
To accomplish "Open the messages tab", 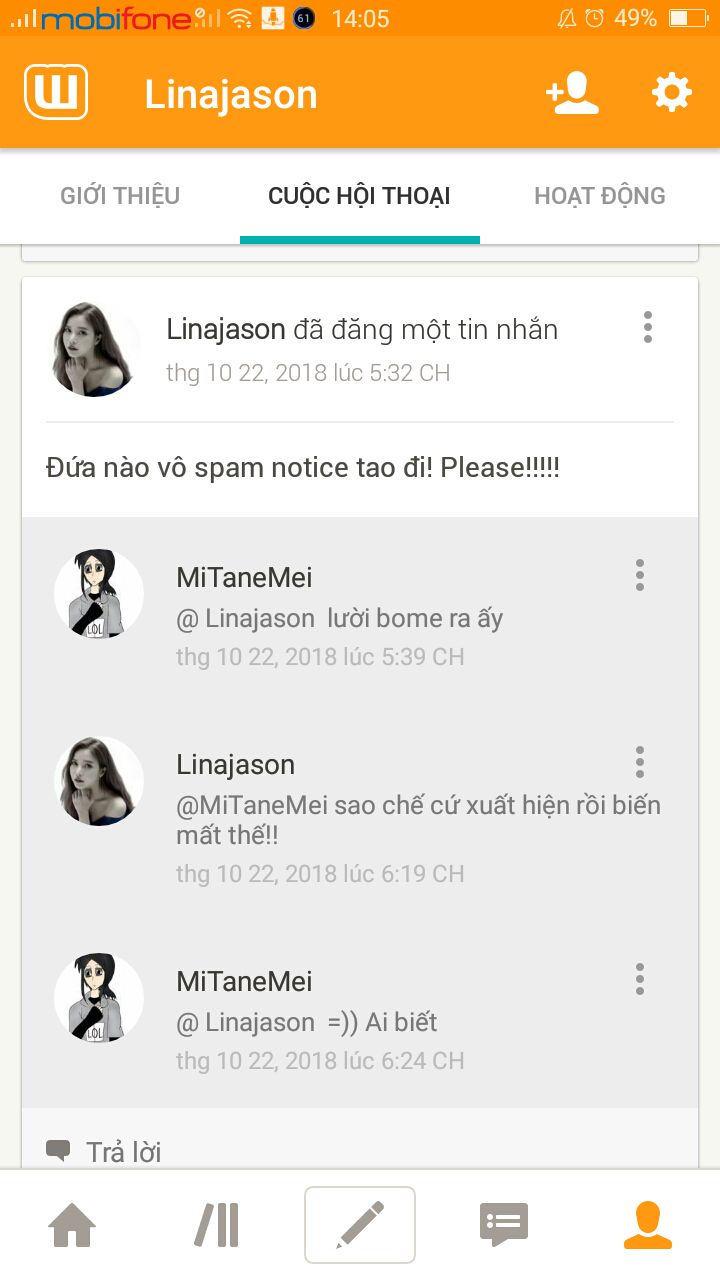I will tap(504, 1225).
